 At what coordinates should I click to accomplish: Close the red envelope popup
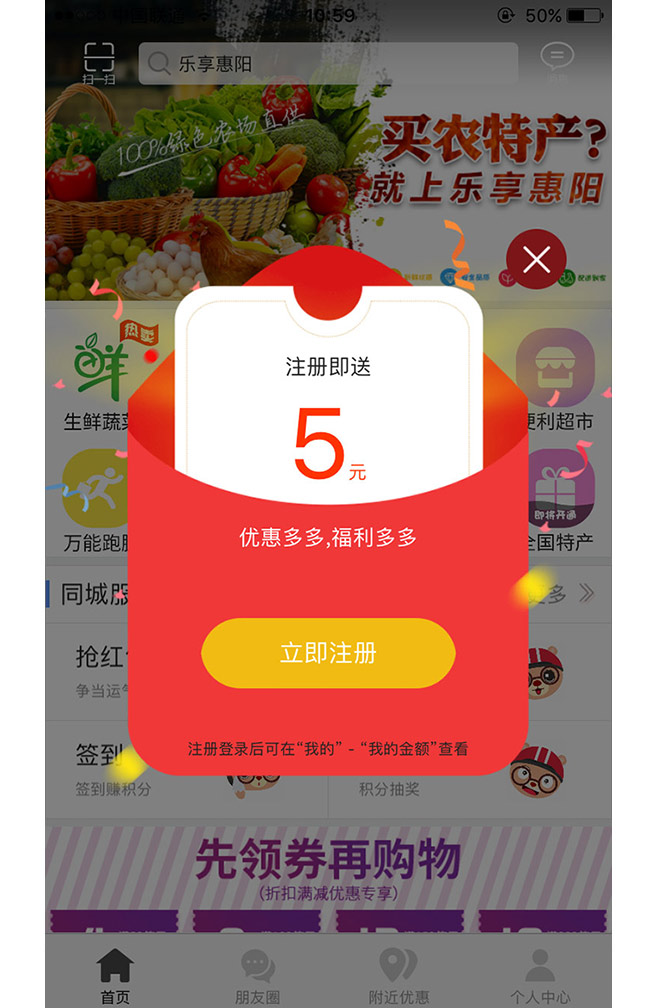point(536,261)
